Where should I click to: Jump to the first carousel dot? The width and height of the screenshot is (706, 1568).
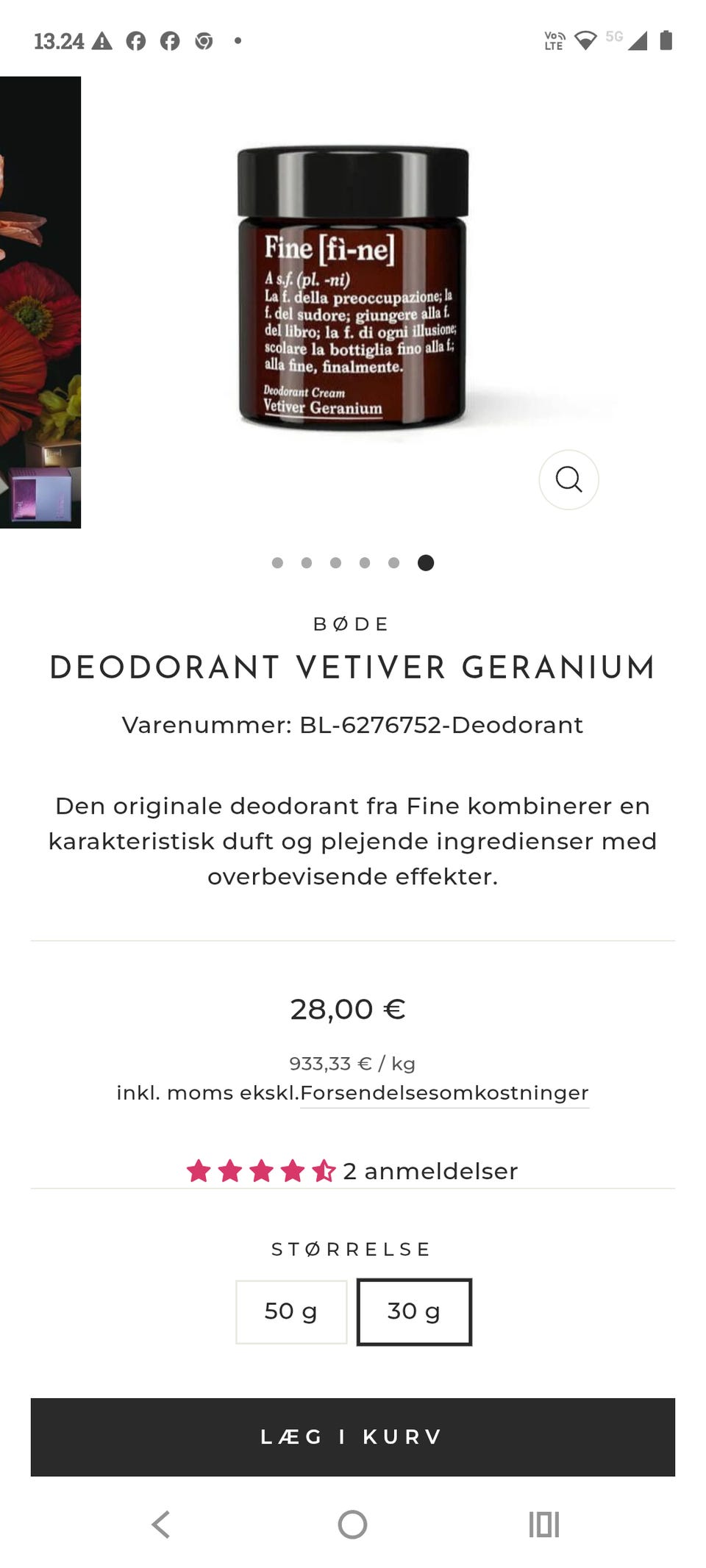coord(278,562)
